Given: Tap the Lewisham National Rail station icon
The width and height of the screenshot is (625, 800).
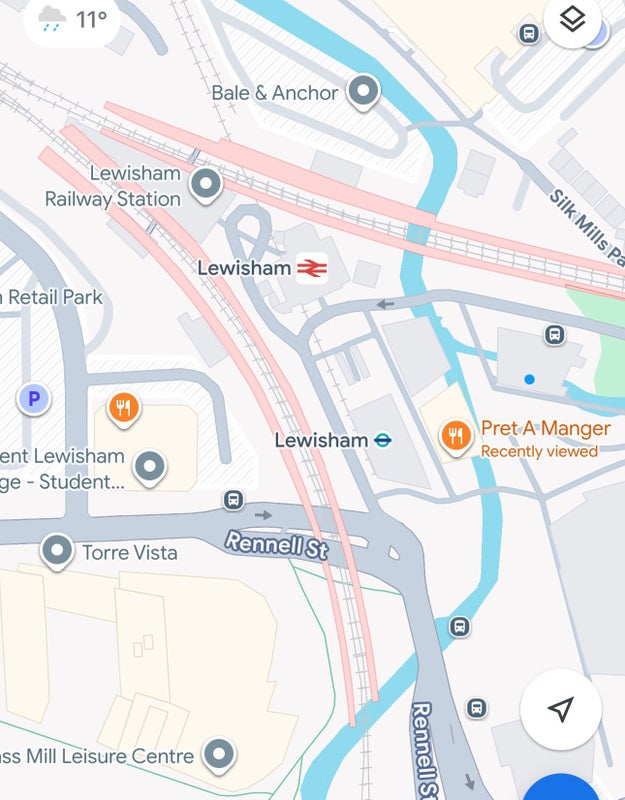Looking at the screenshot, I should pos(312,267).
